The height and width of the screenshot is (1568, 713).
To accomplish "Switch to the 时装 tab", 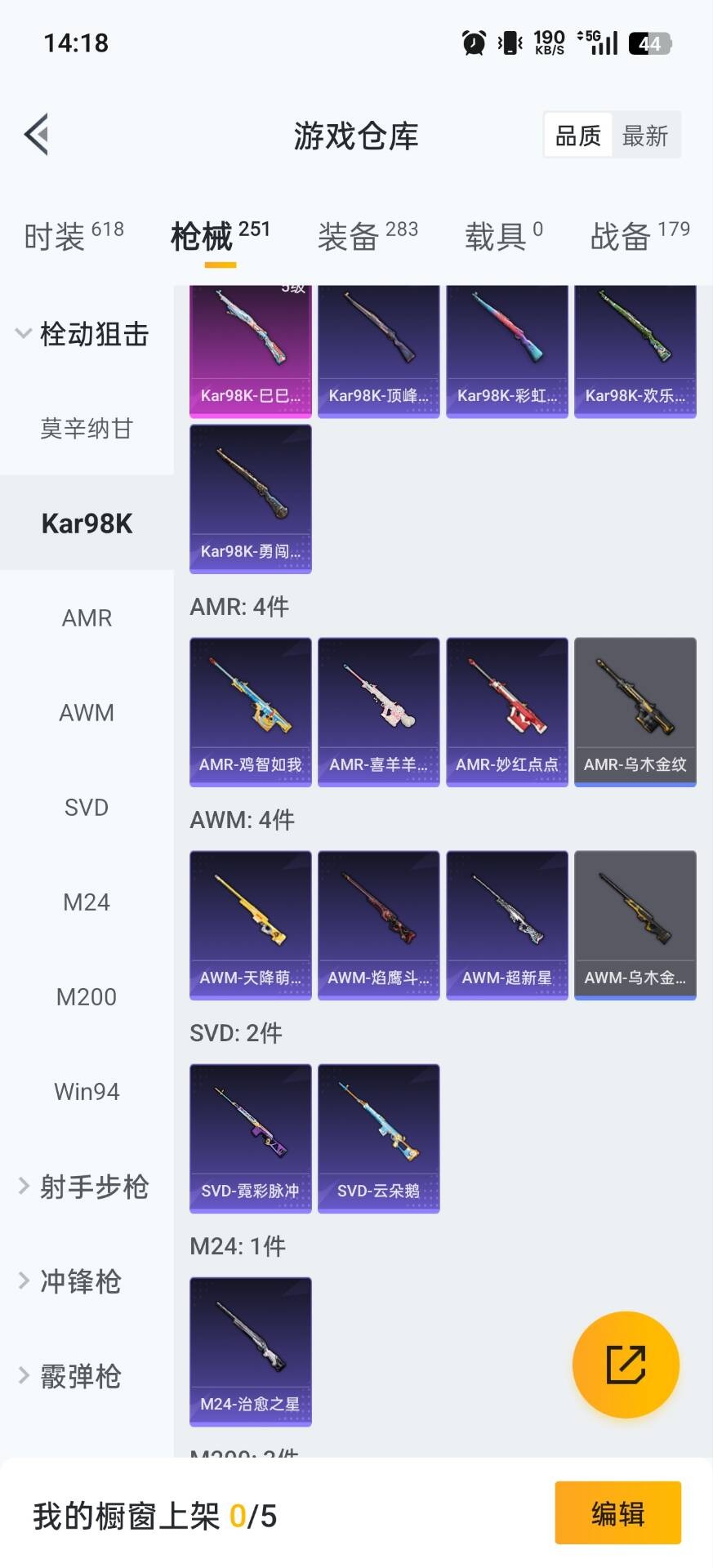I will [74, 237].
